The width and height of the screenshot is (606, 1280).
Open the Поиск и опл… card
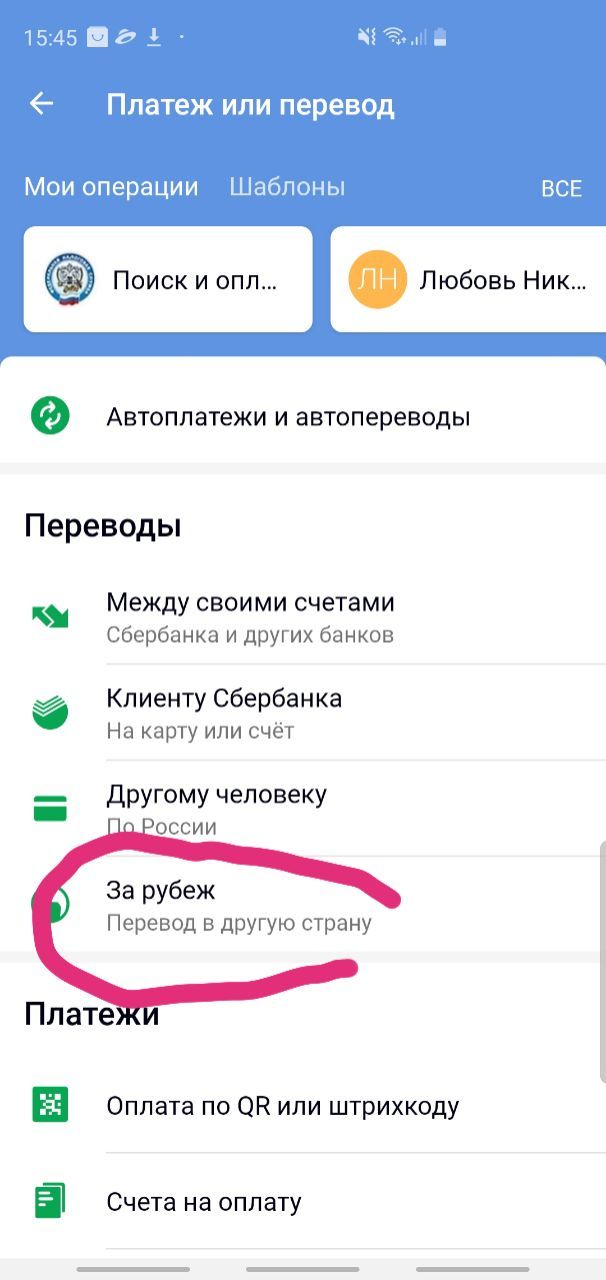tap(168, 279)
